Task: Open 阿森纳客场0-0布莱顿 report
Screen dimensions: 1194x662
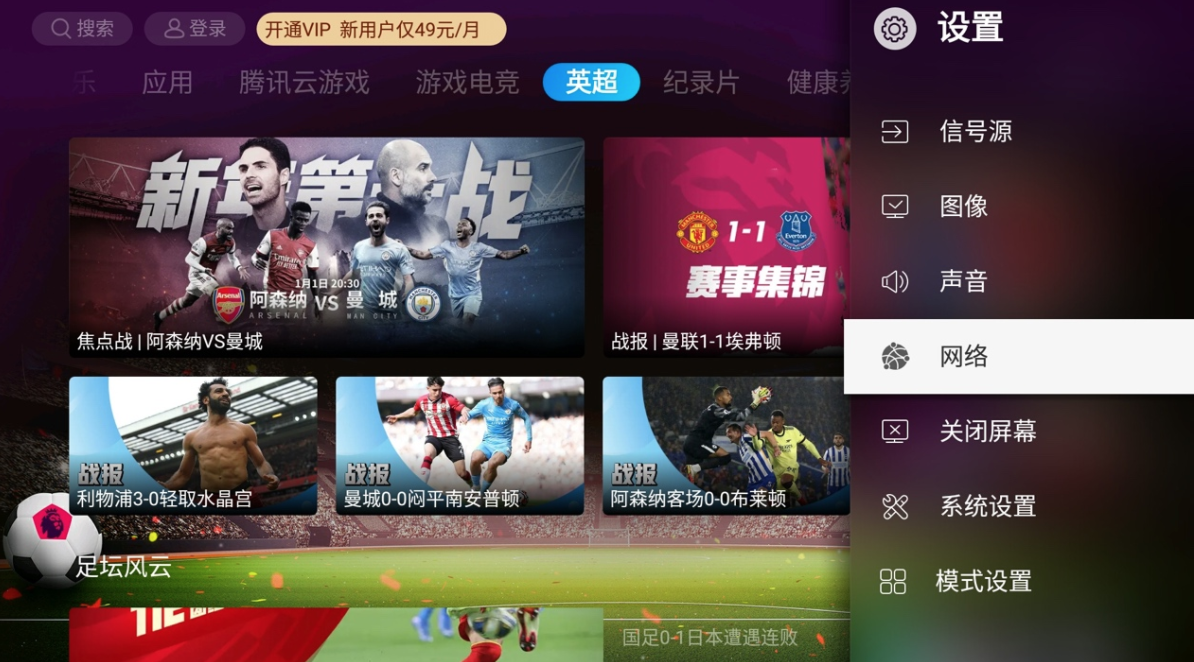Action: [726, 445]
